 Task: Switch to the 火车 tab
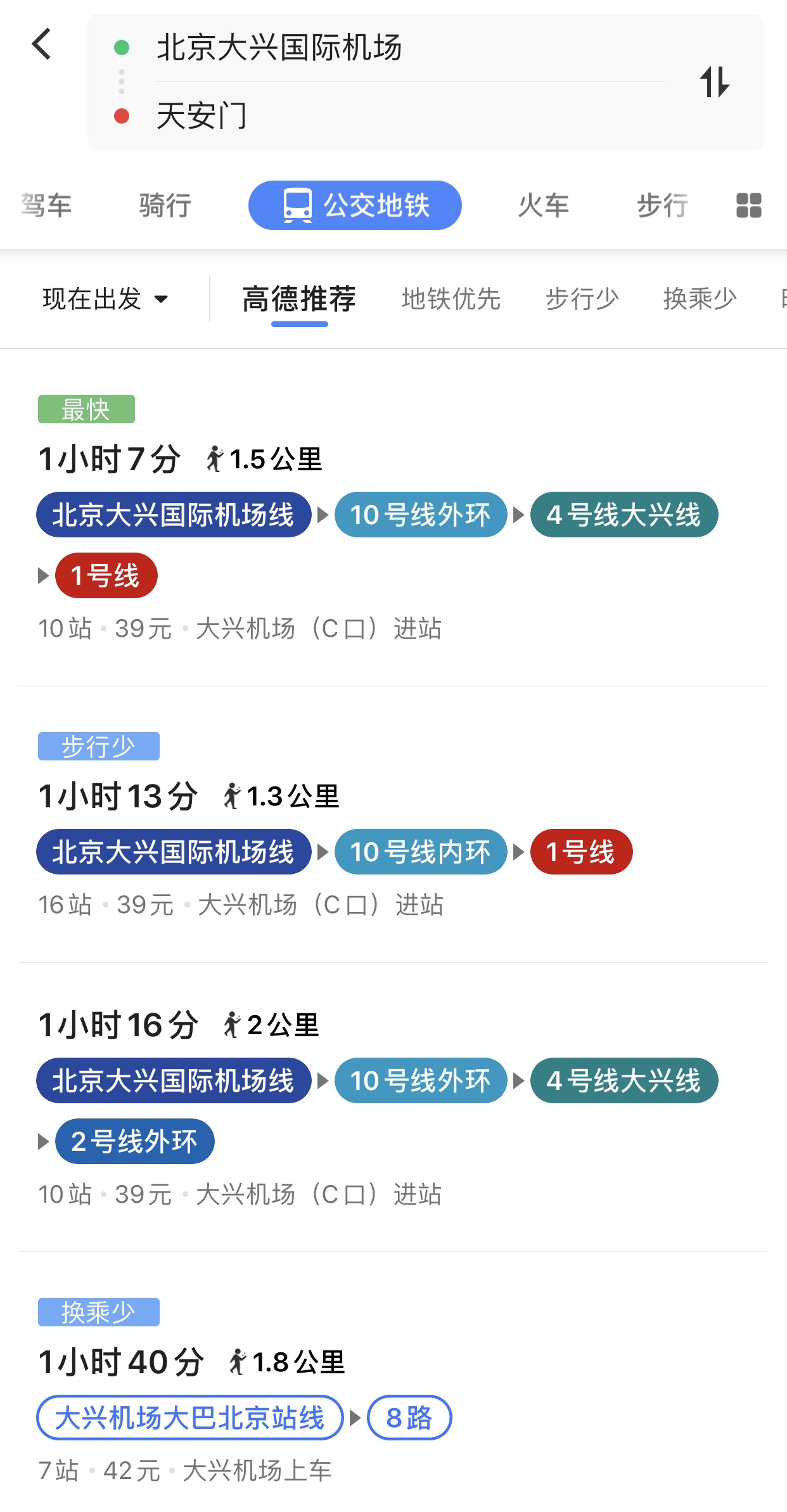coord(543,206)
